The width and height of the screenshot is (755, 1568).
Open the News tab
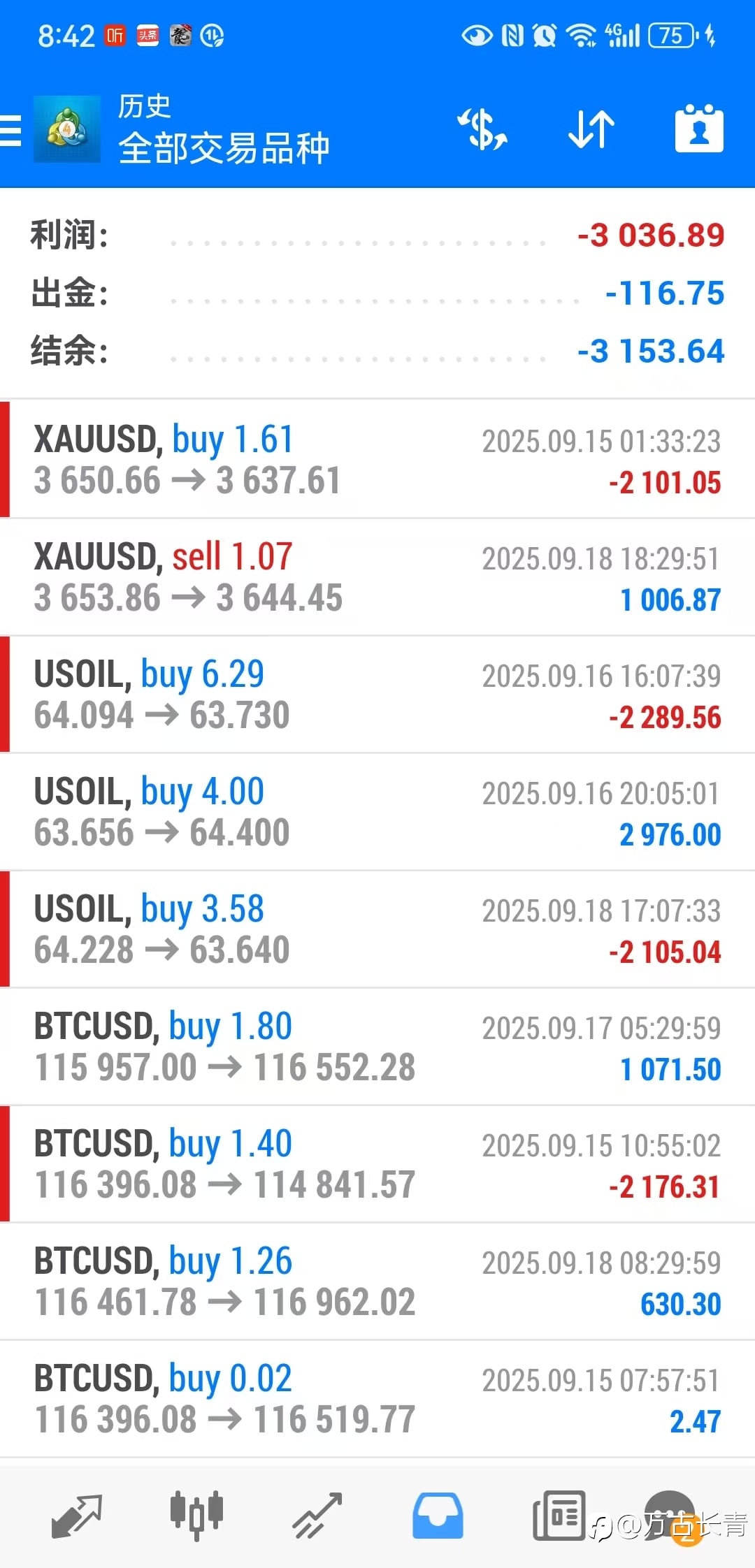(559, 1515)
